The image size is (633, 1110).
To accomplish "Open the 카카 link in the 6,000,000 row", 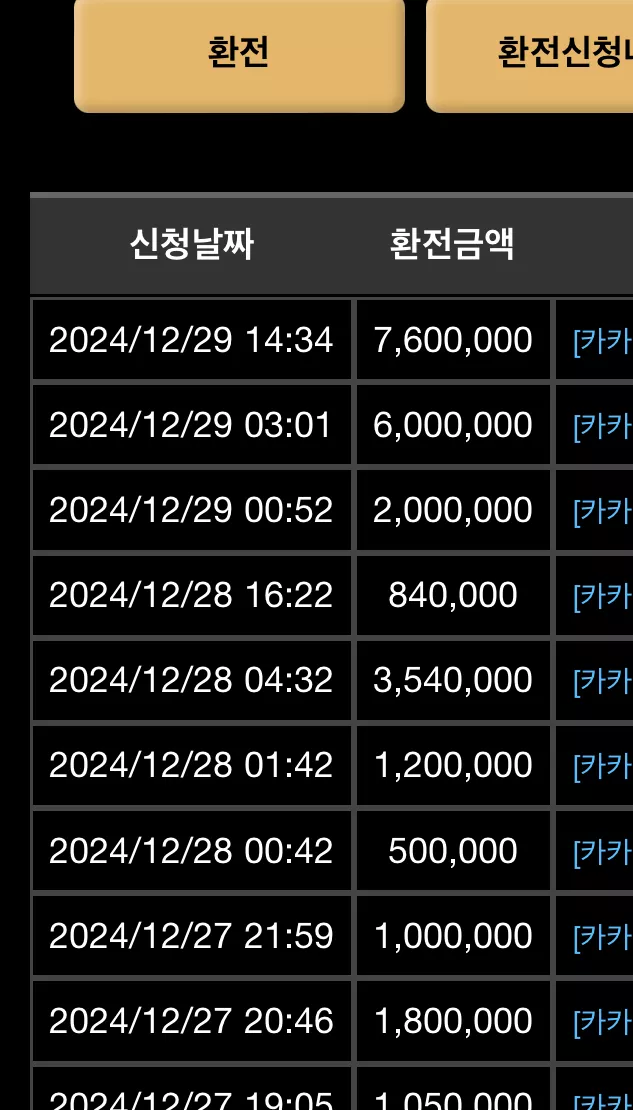I will tap(603, 426).
